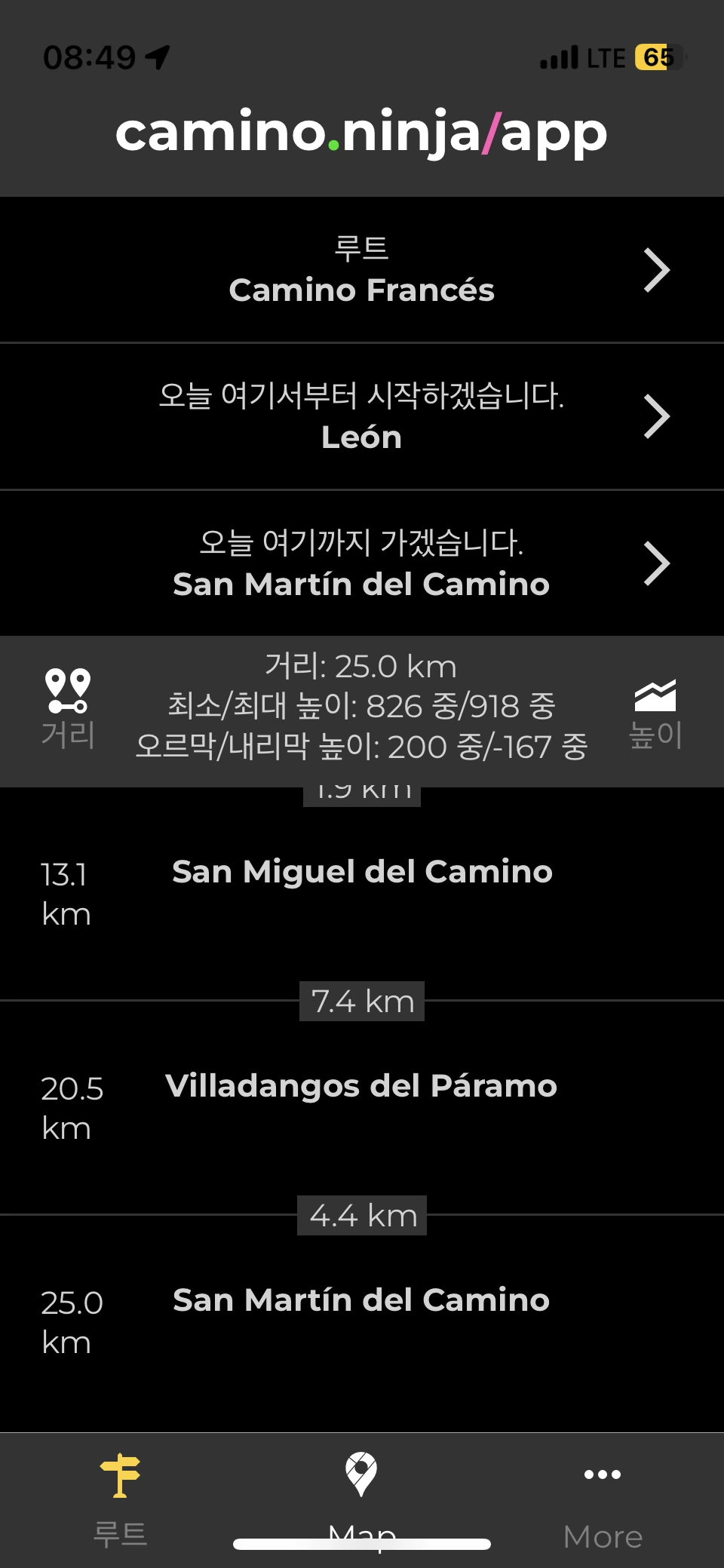Viewport: 724px width, 1568px height.
Task: Open San Miguel del Camino stop details
Action: (362, 873)
